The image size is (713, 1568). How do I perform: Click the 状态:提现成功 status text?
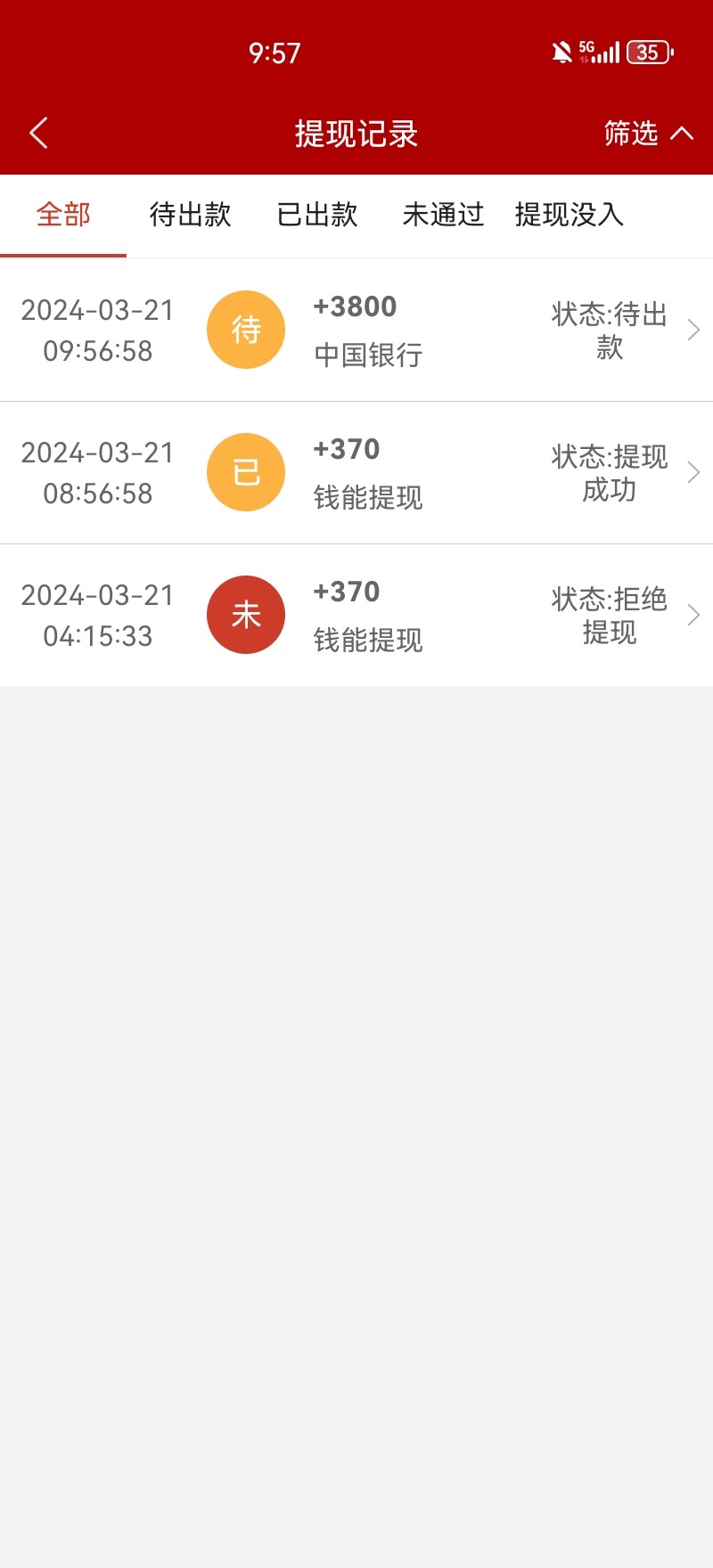[608, 471]
